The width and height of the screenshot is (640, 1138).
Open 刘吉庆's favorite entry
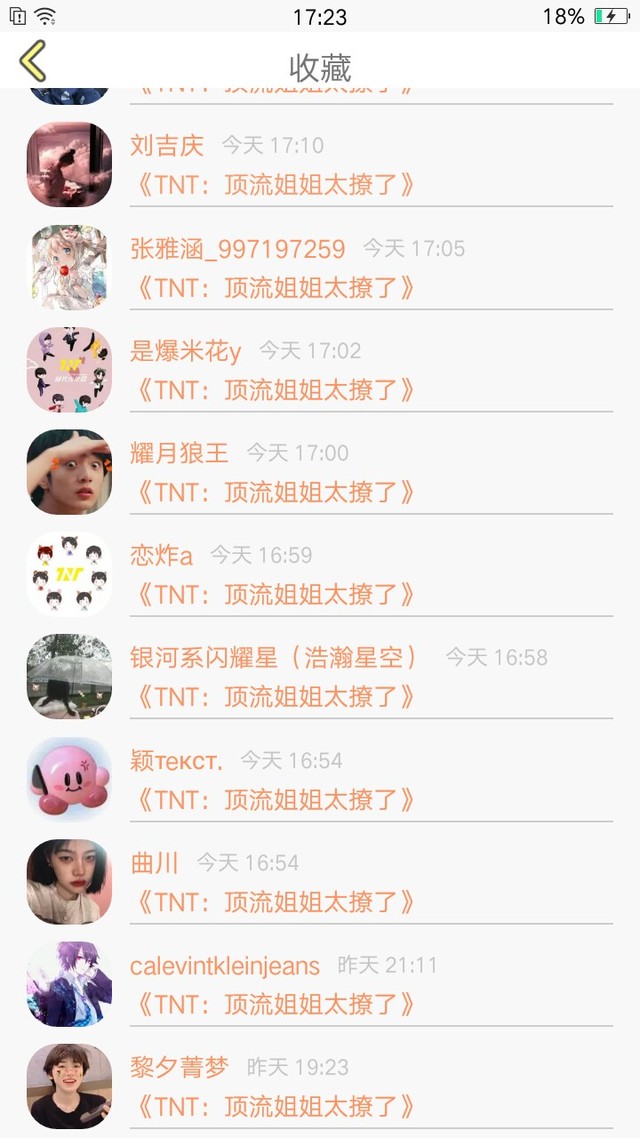(320, 164)
